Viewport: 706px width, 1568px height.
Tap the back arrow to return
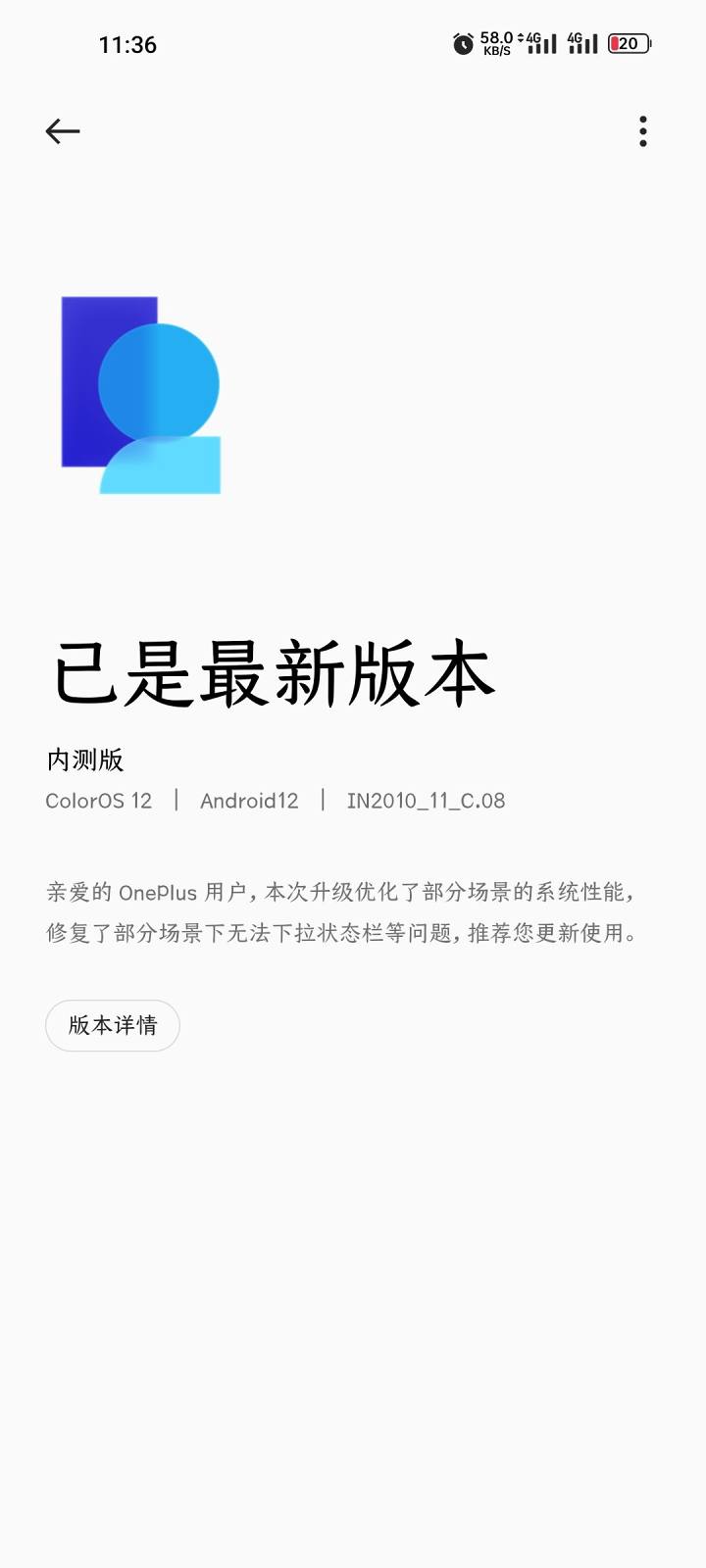pyautogui.click(x=62, y=130)
